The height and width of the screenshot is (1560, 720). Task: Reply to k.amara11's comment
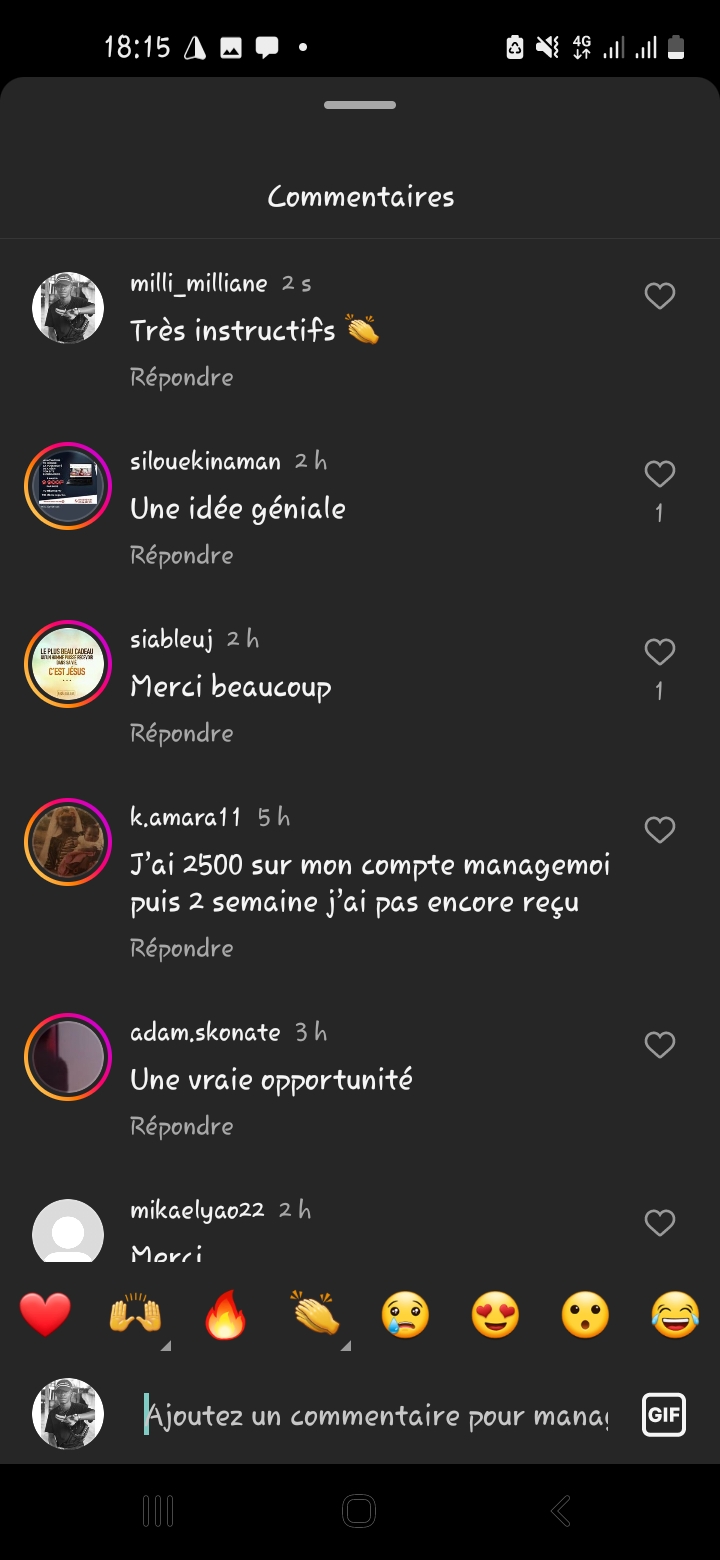(182, 949)
